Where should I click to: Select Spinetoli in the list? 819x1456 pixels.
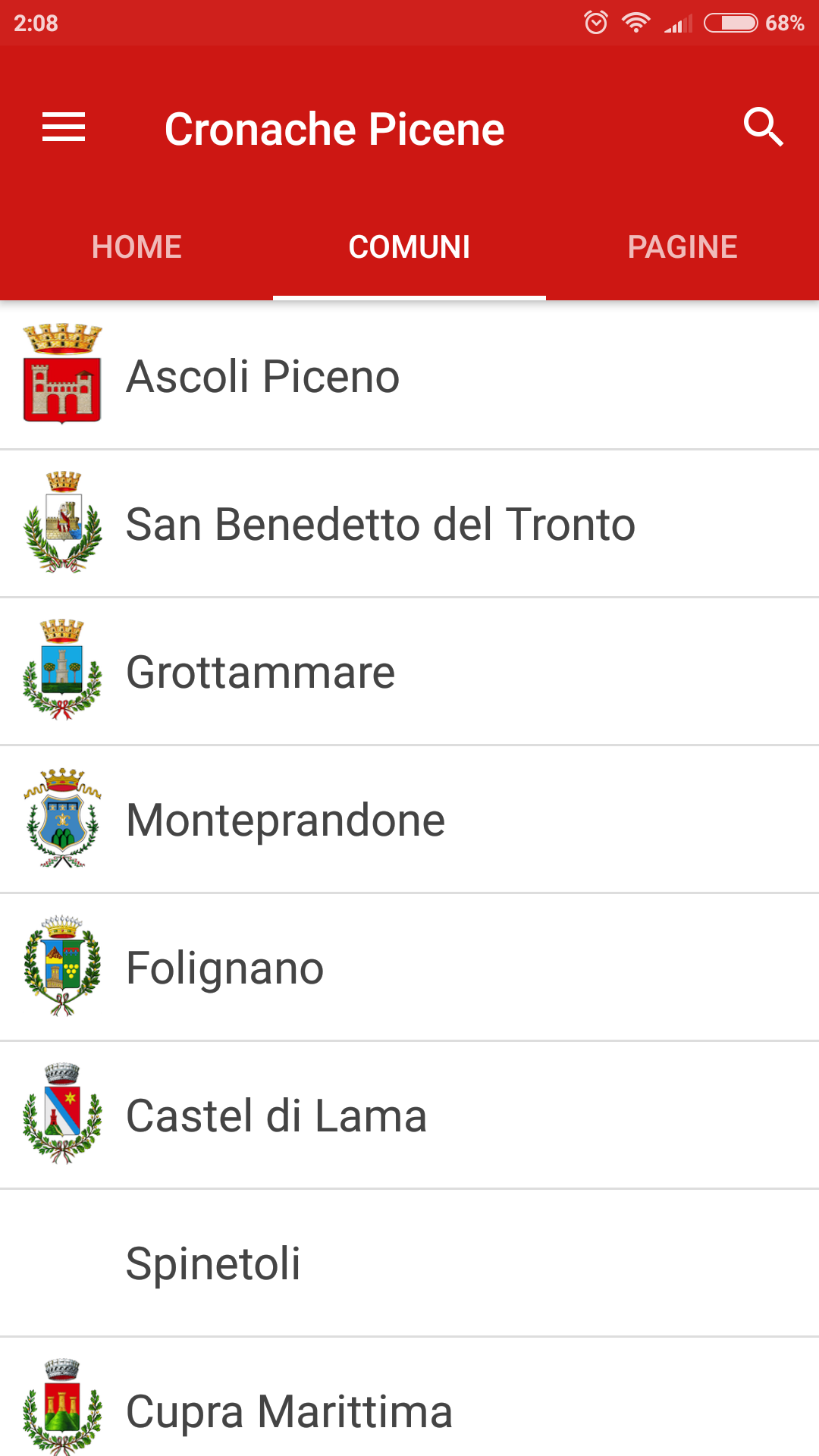coord(409,1263)
